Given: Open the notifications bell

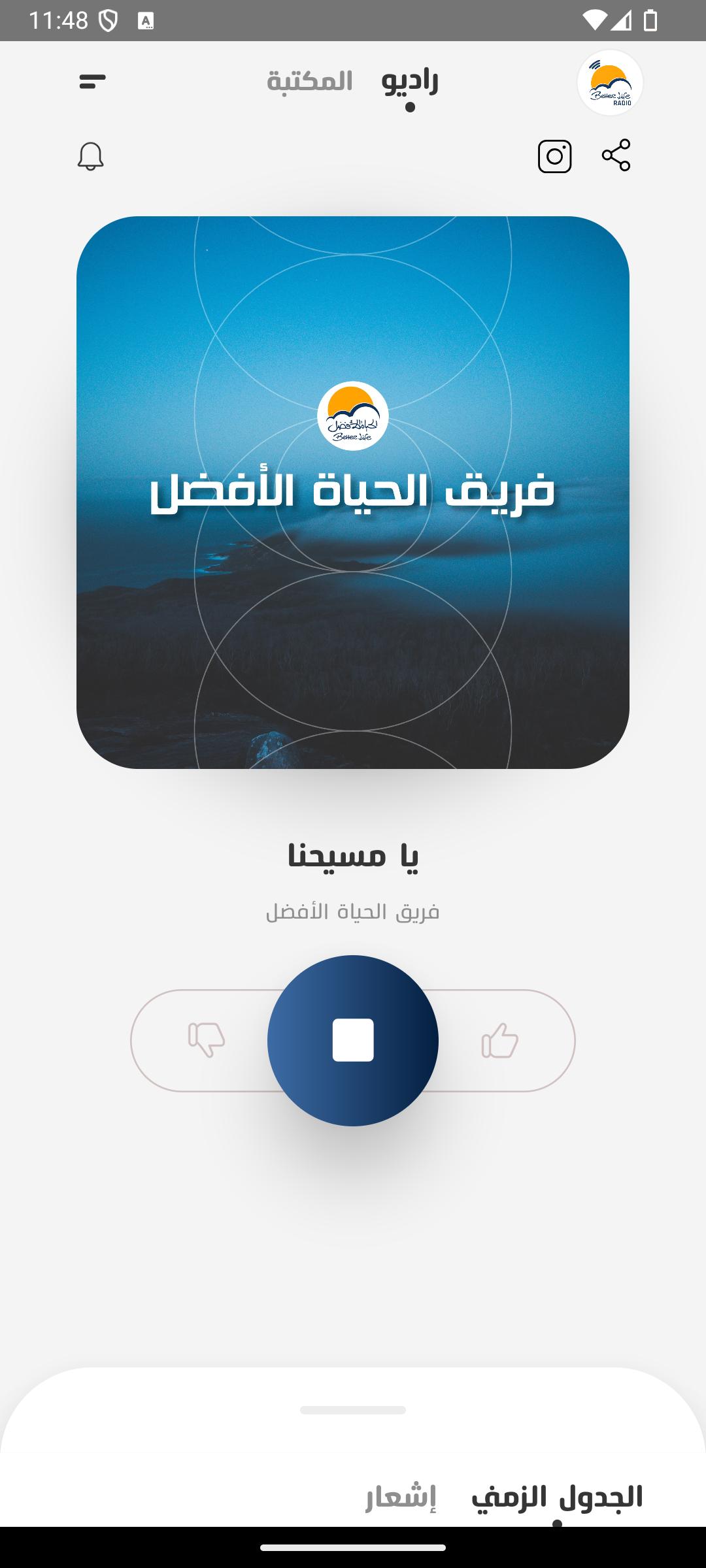Looking at the screenshot, I should point(90,157).
